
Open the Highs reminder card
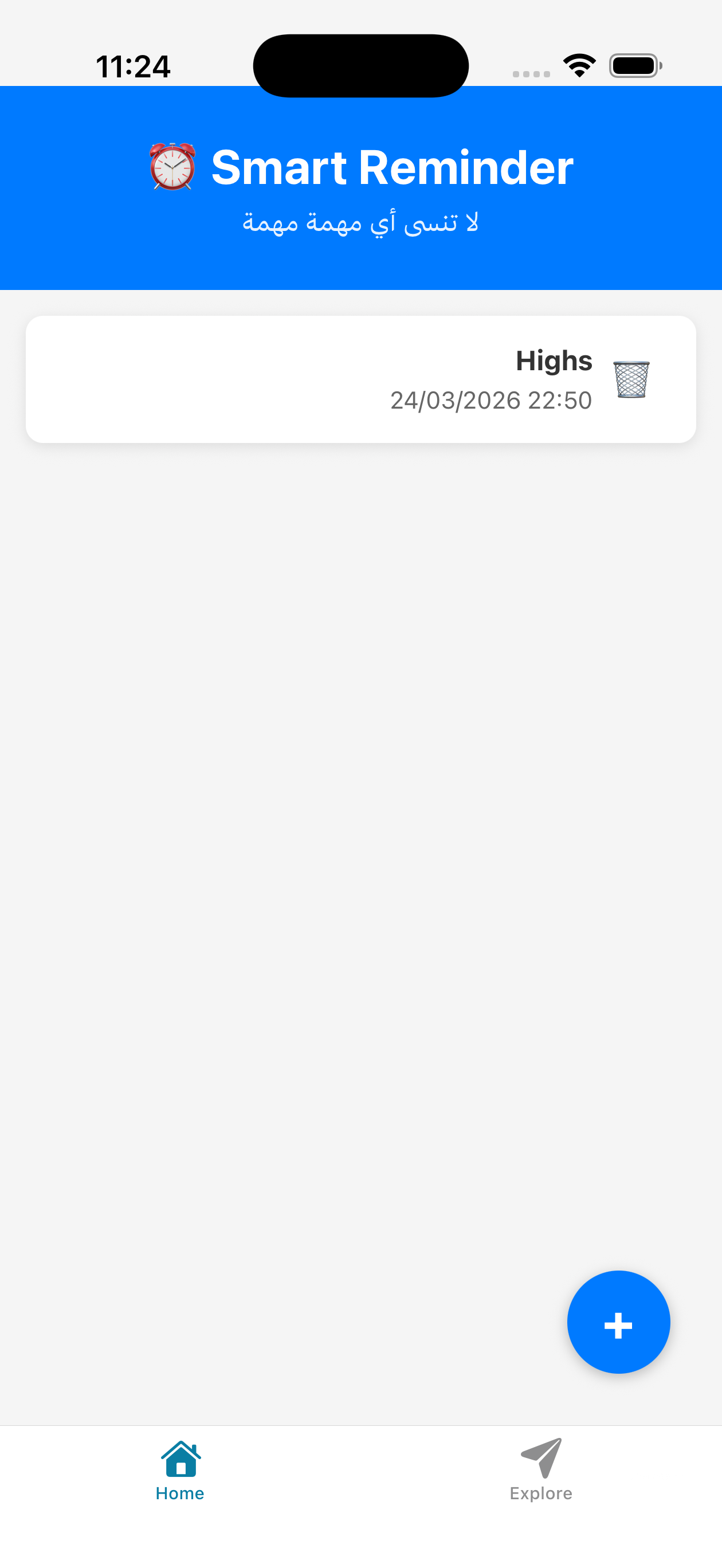361,378
